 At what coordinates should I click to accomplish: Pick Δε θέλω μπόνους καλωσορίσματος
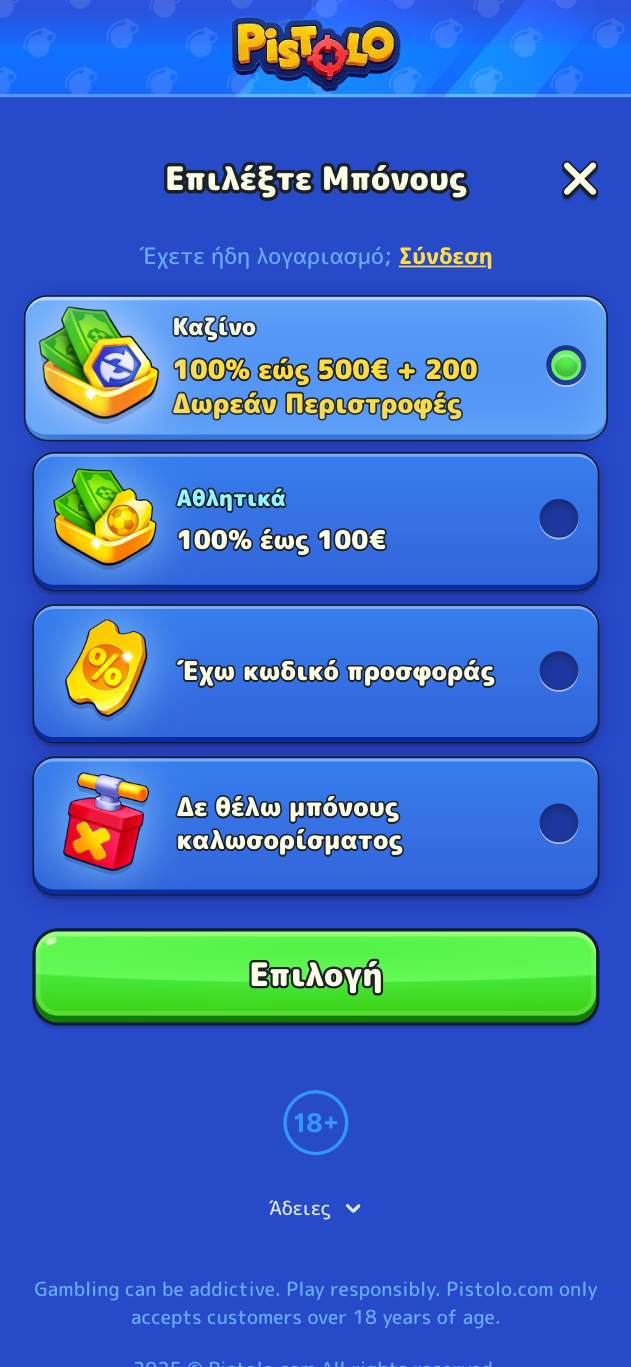pos(558,823)
